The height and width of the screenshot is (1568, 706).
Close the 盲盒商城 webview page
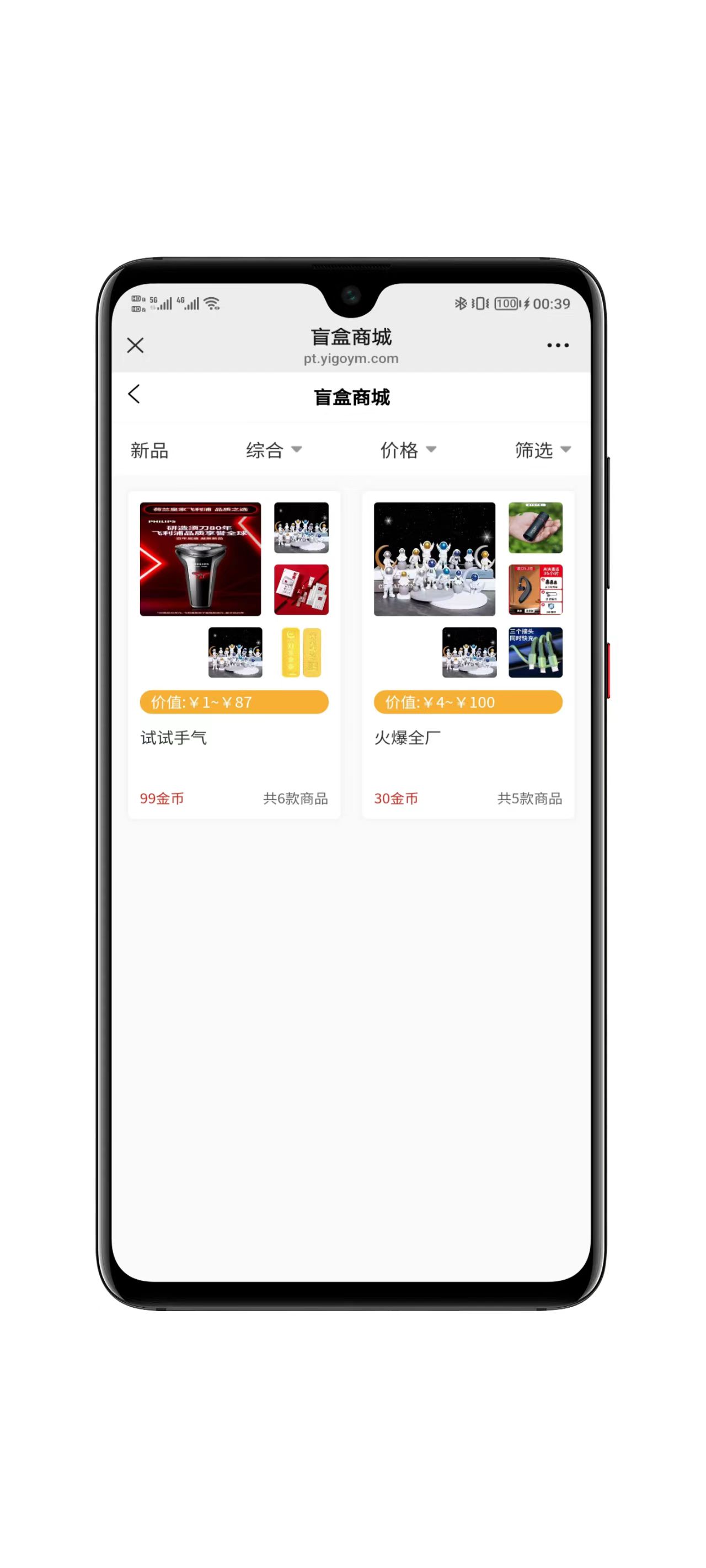[x=135, y=345]
